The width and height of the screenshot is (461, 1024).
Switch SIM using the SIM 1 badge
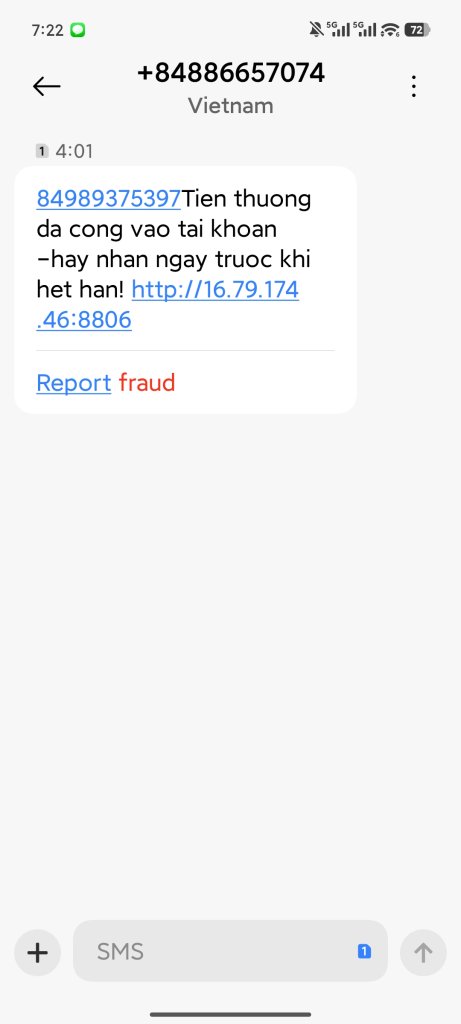coord(364,952)
